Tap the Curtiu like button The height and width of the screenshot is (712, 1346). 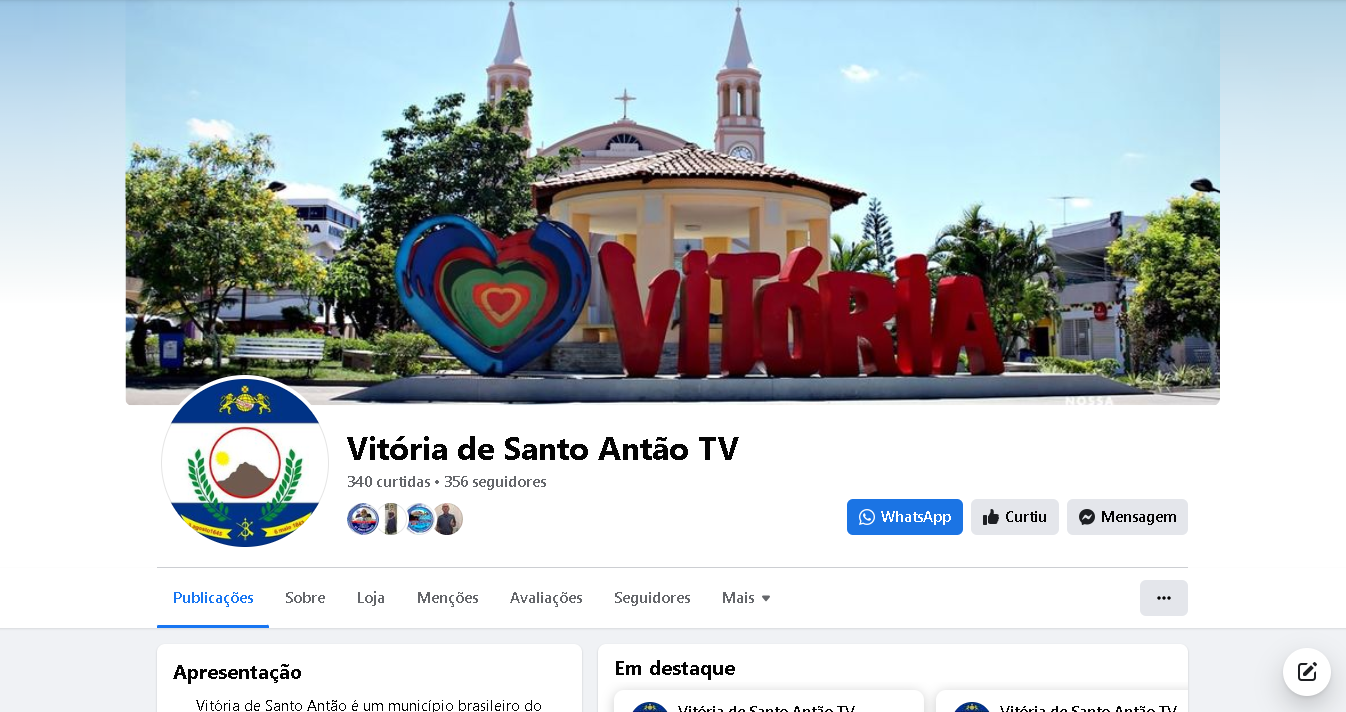1014,517
